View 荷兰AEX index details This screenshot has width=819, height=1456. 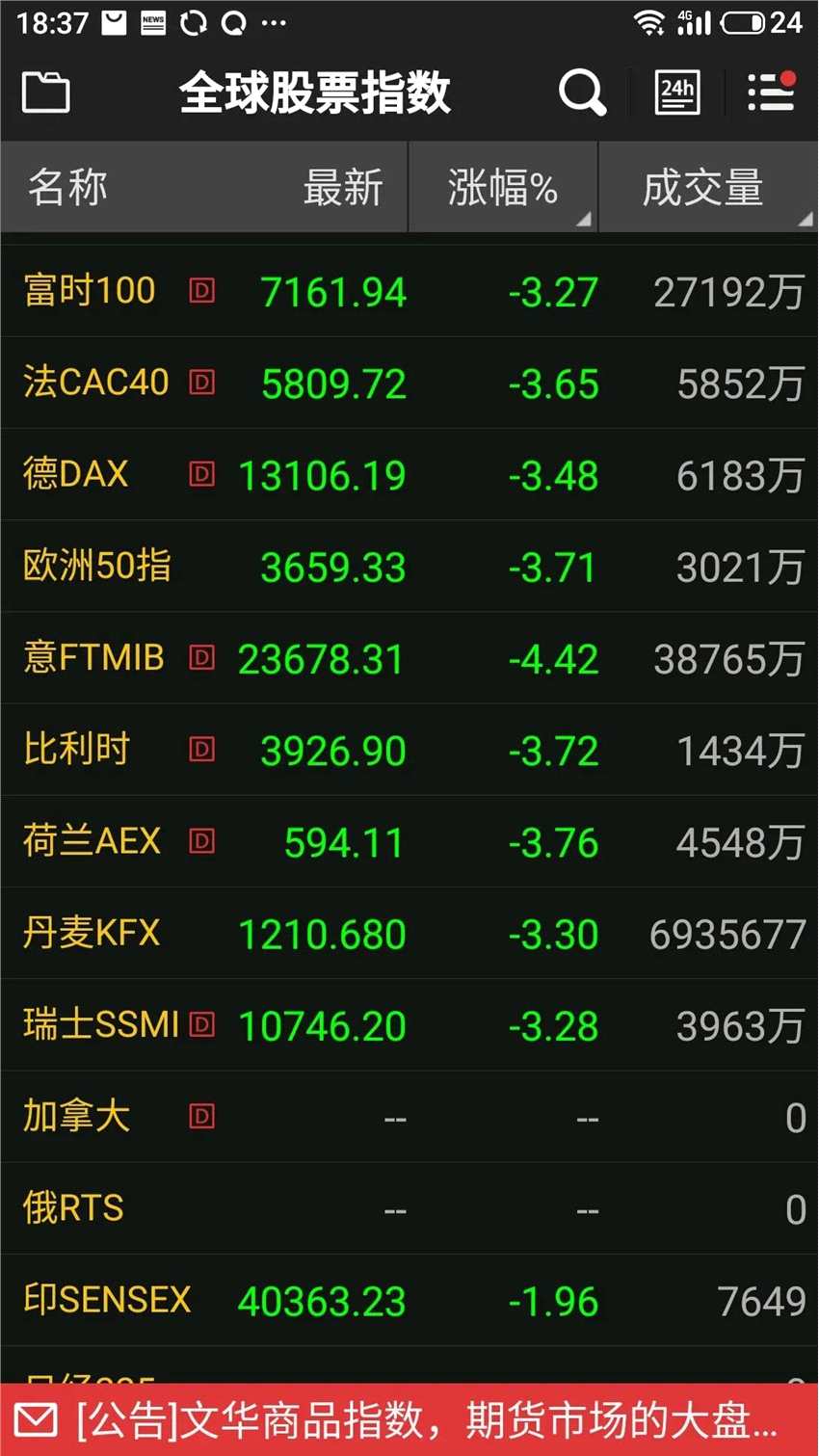tap(409, 842)
